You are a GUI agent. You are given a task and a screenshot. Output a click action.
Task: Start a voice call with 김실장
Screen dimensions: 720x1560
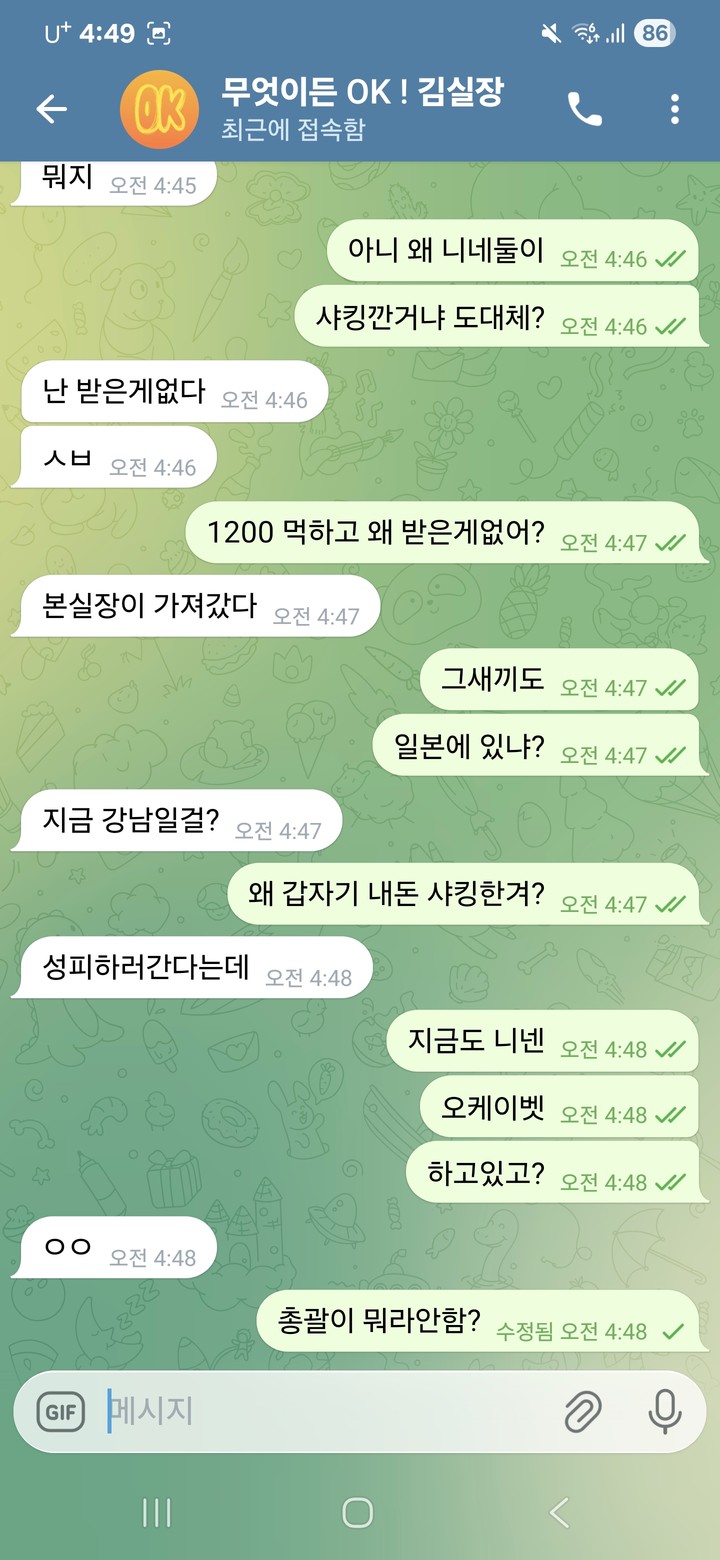pos(585,109)
